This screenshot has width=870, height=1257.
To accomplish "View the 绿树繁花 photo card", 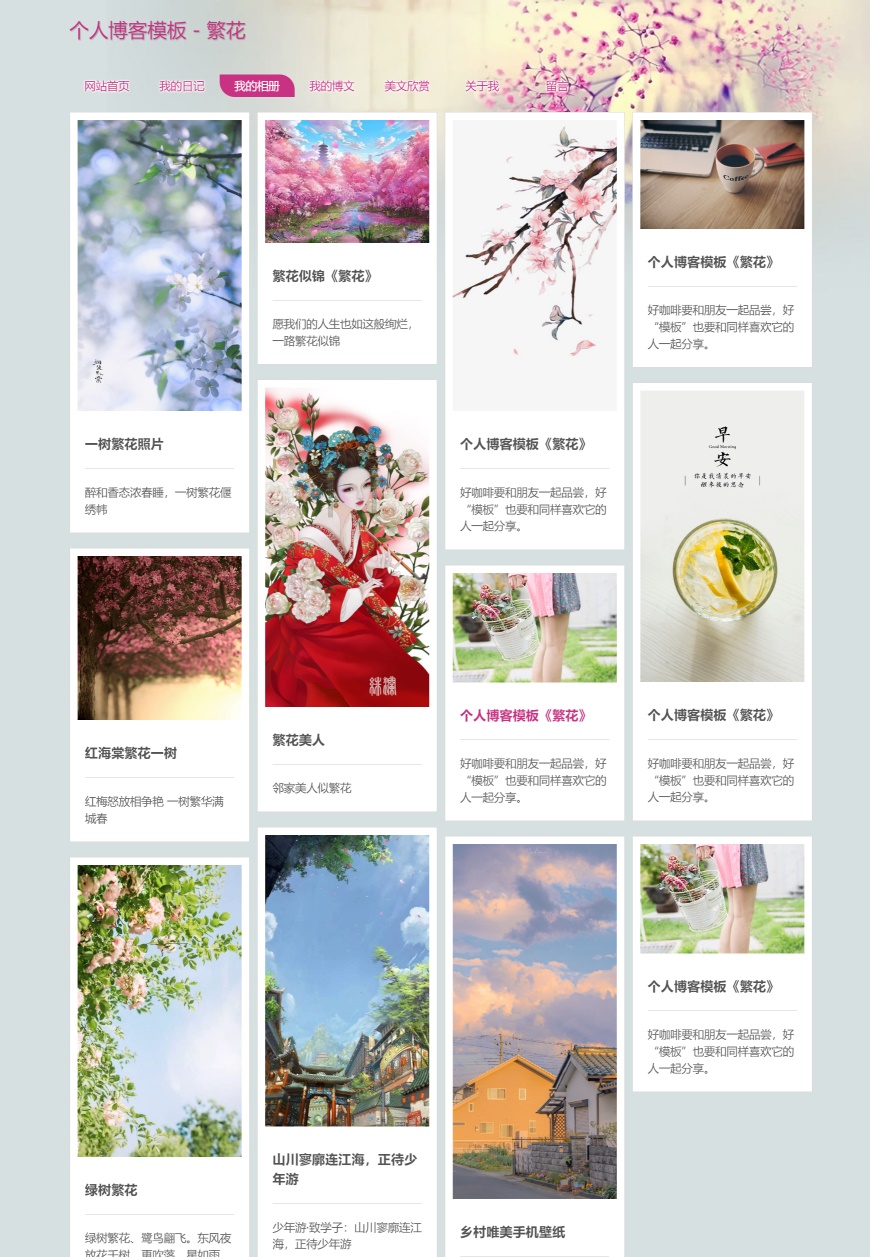I will (111, 1190).
